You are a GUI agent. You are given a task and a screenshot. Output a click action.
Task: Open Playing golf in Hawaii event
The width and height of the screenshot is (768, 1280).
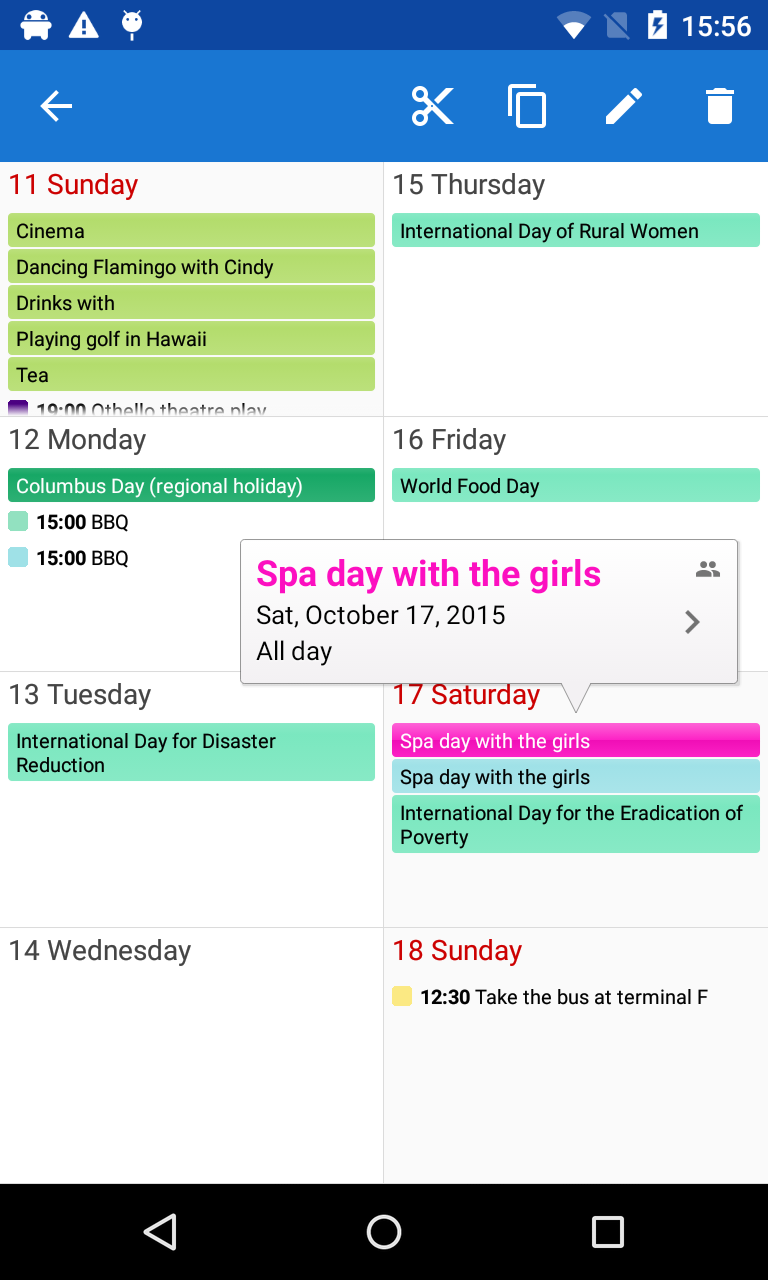click(191, 339)
